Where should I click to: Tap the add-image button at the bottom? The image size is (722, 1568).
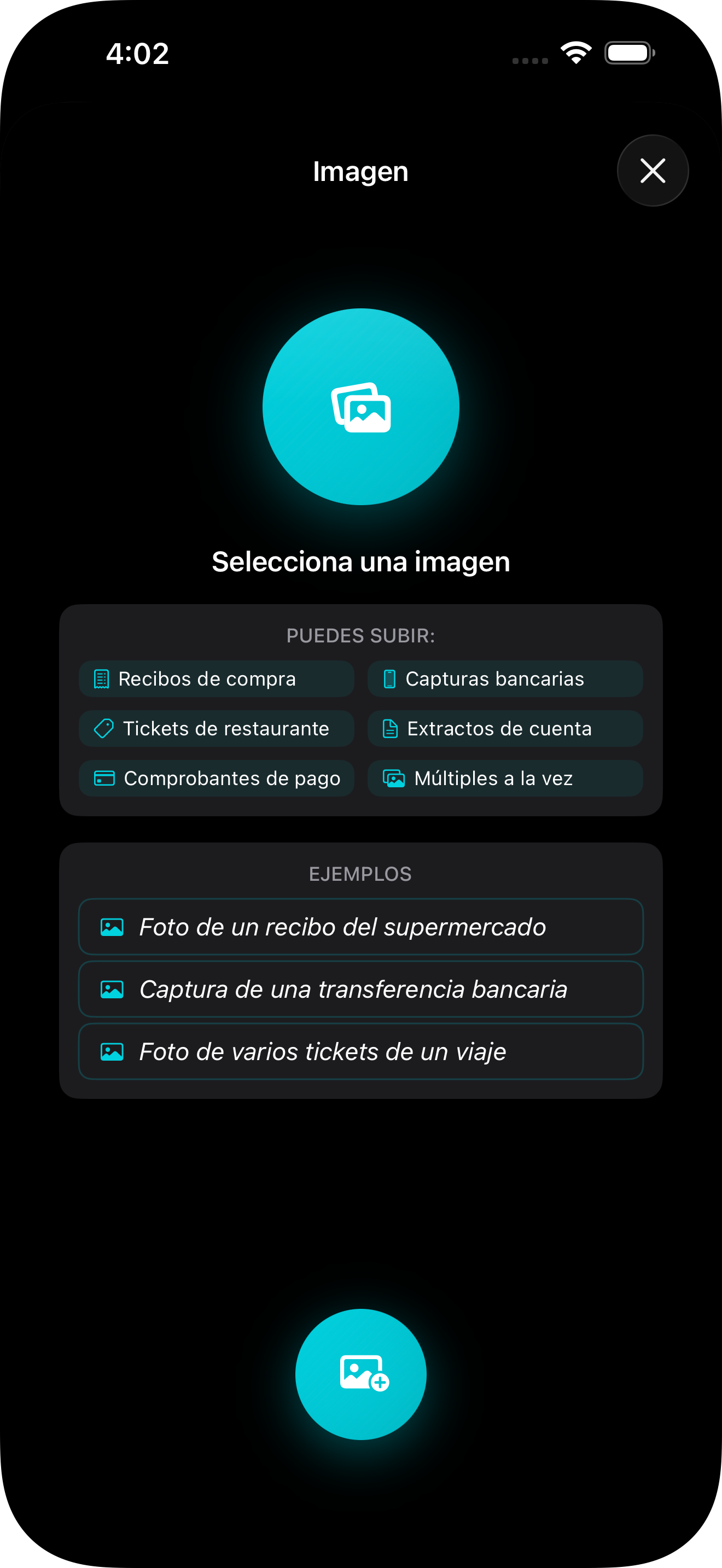[361, 1375]
